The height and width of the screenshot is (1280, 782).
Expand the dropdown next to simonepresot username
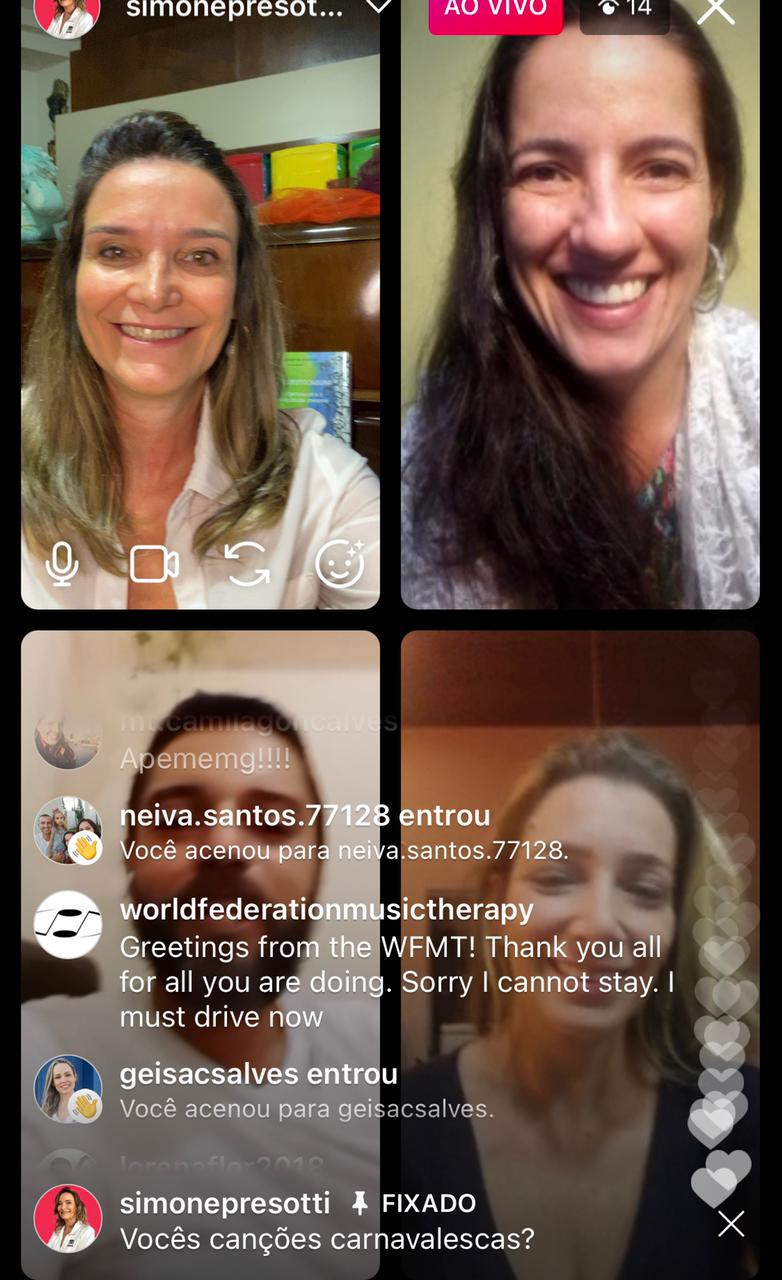(x=378, y=8)
